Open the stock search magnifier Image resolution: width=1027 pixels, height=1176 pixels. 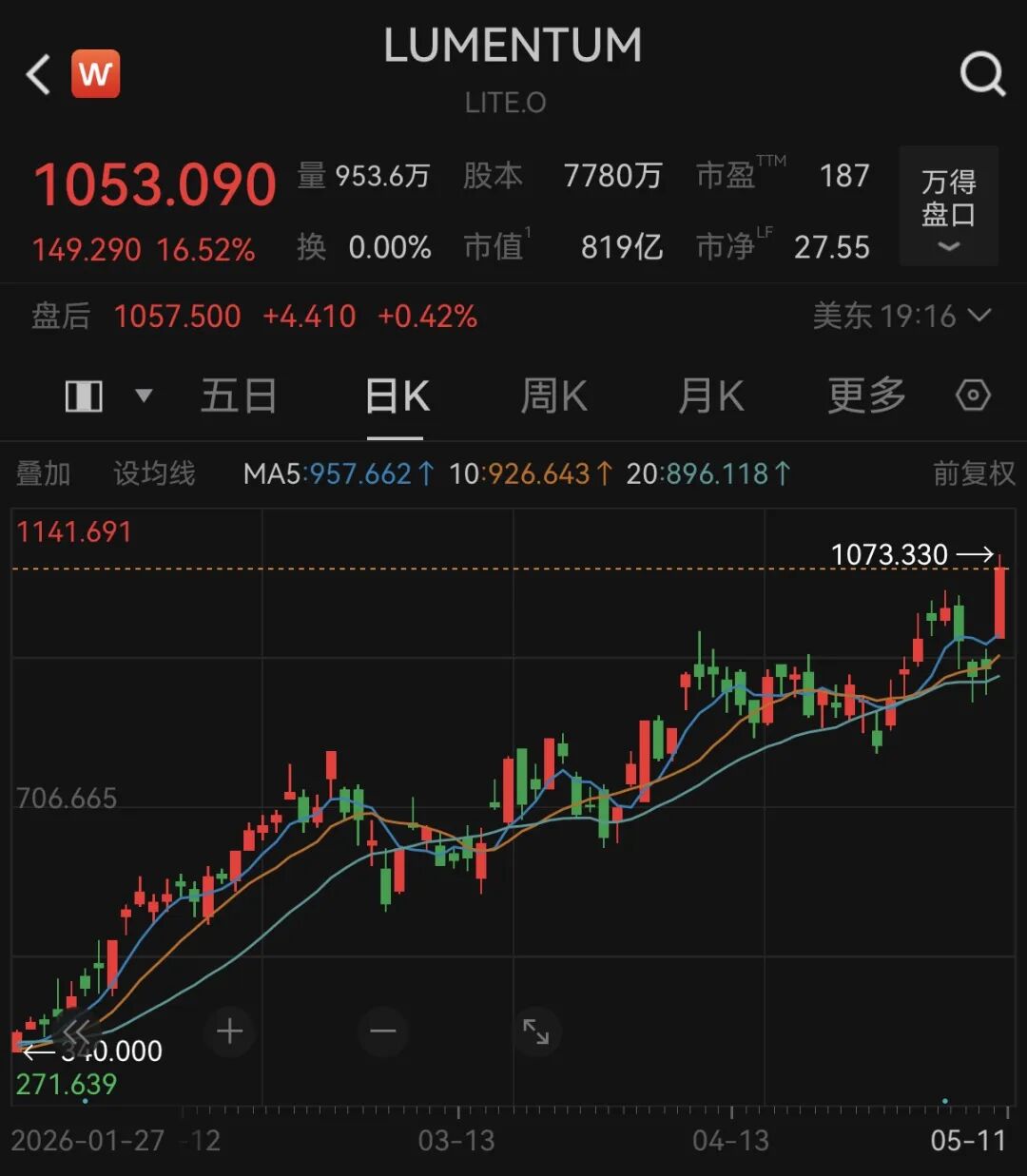point(981,74)
